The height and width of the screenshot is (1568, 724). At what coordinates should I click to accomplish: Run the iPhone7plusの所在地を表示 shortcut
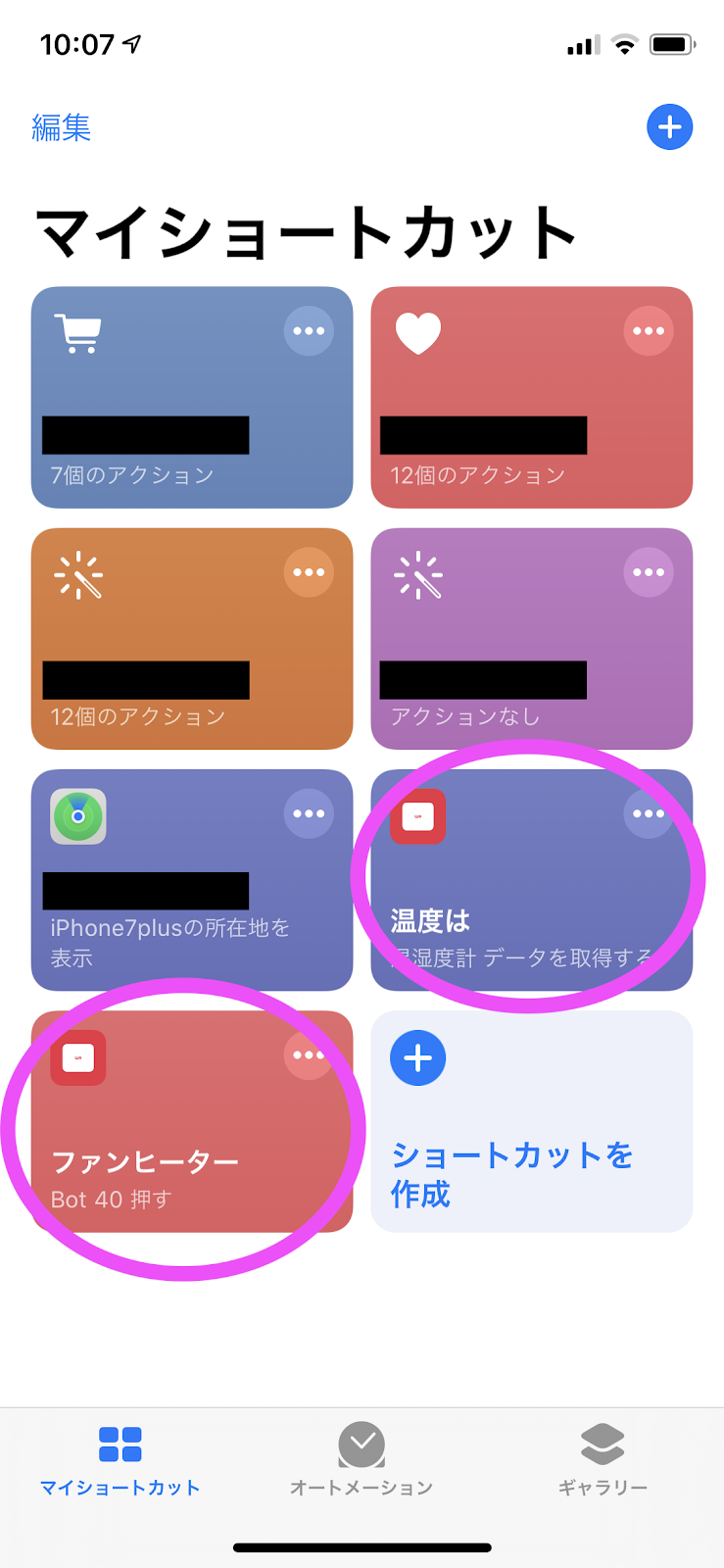192,880
